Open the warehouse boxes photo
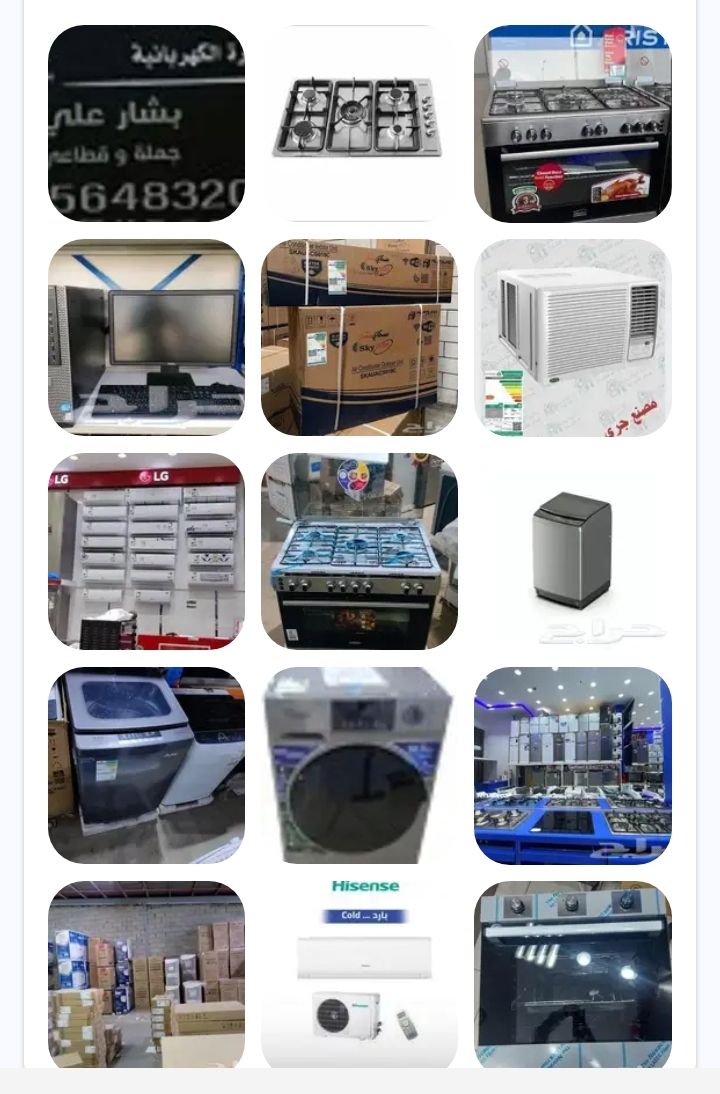The height and width of the screenshot is (1094, 720). coord(146,975)
